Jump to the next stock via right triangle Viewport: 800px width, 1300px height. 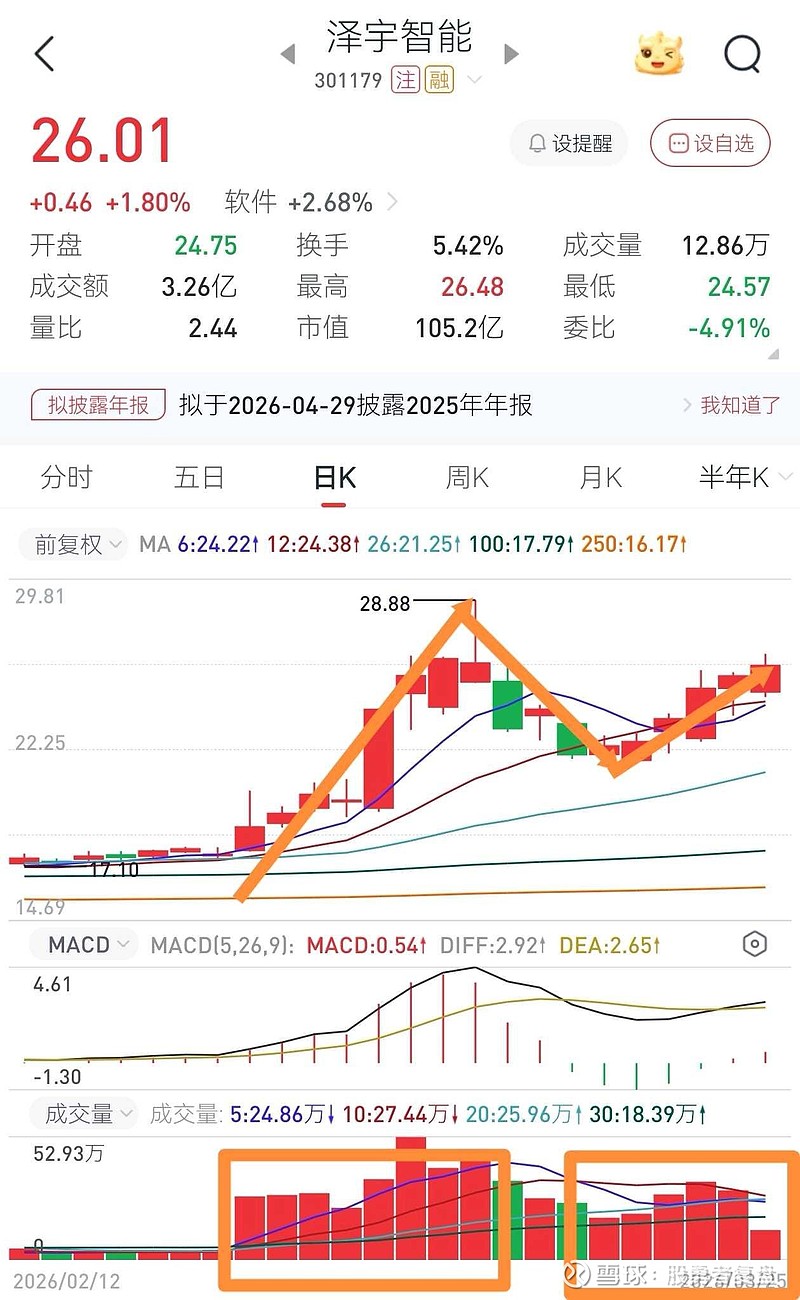(512, 54)
